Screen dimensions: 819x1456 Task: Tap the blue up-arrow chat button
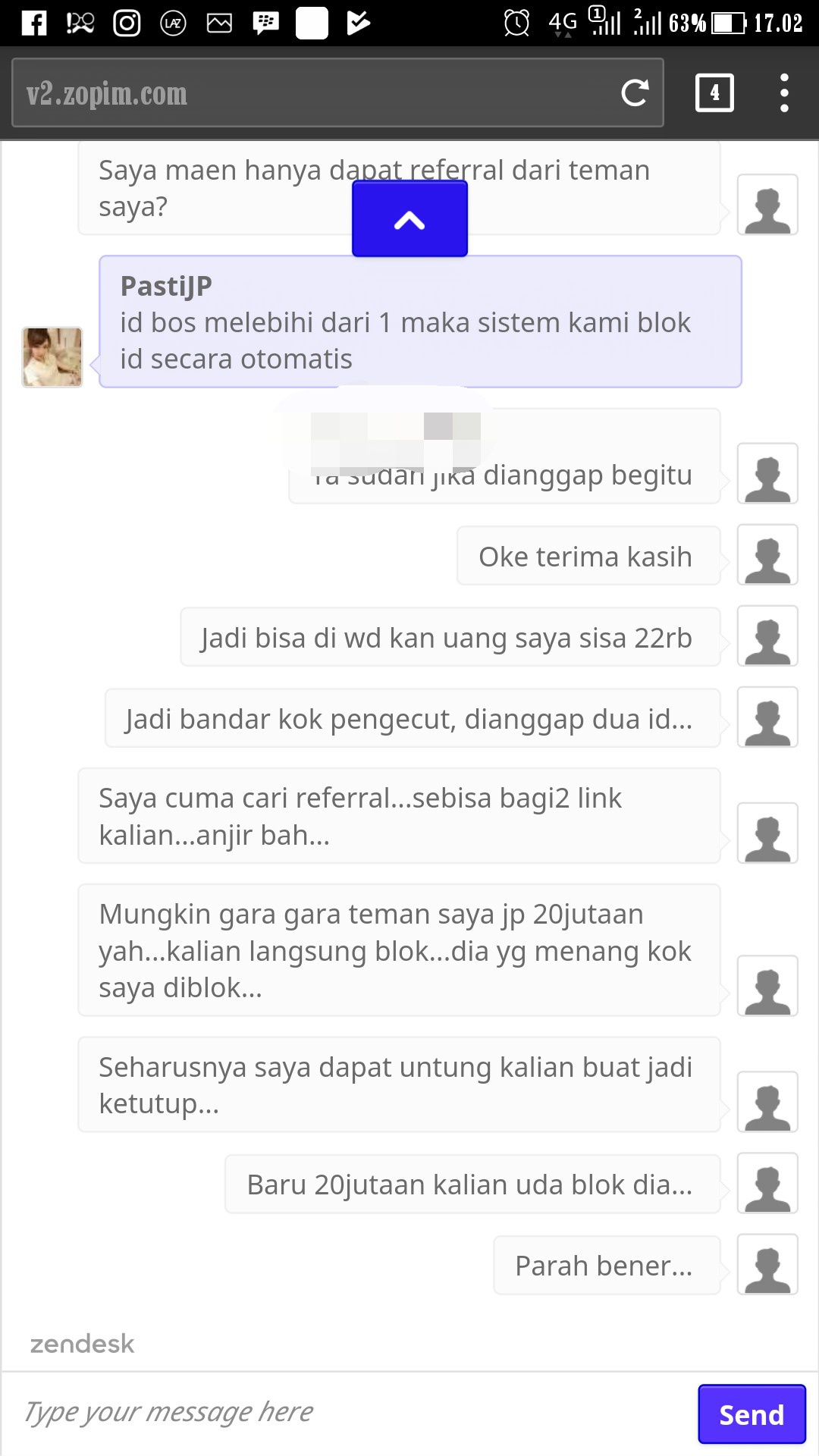(x=409, y=220)
